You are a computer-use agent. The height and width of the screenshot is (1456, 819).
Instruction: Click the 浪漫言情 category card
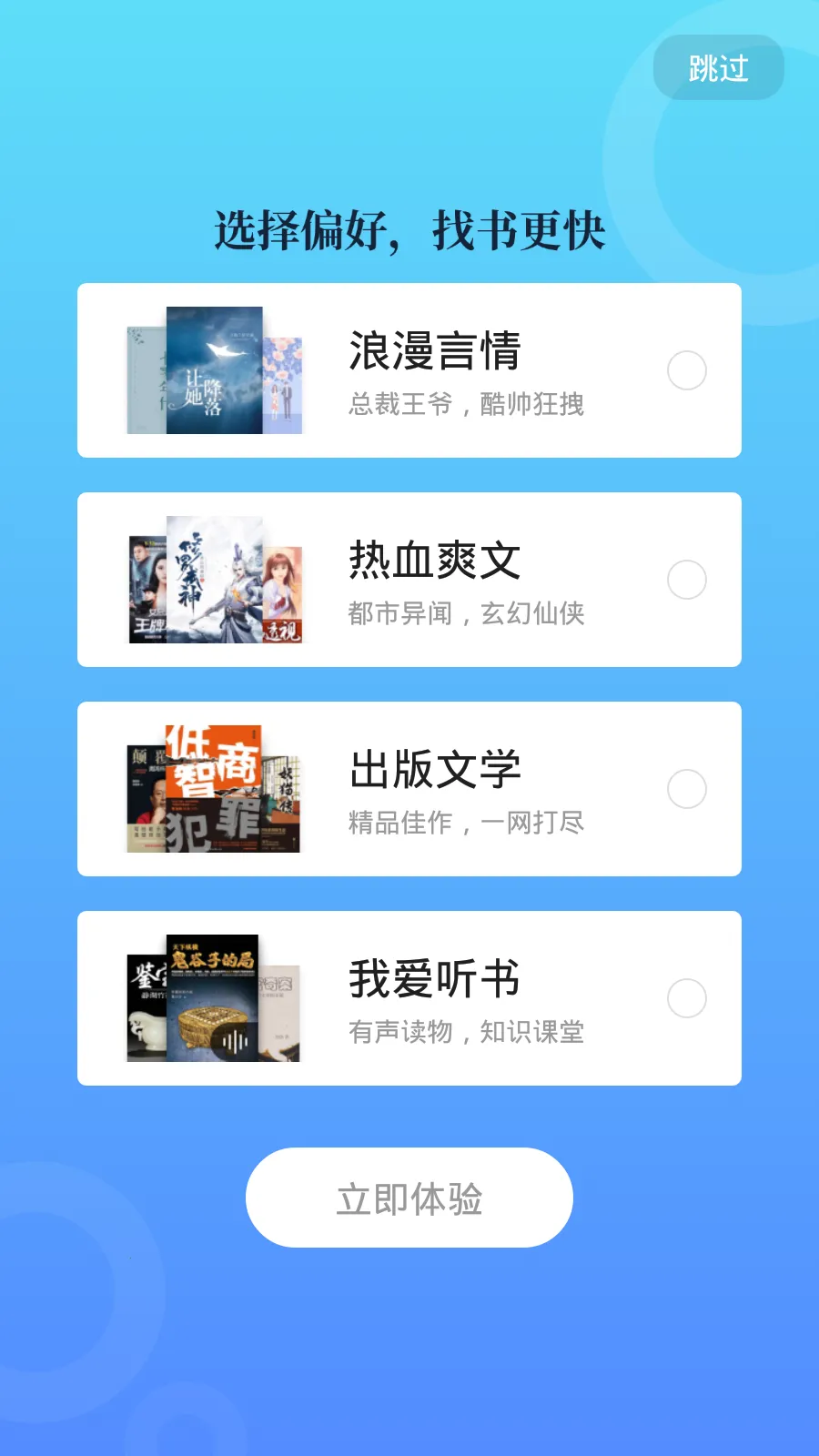click(x=409, y=369)
